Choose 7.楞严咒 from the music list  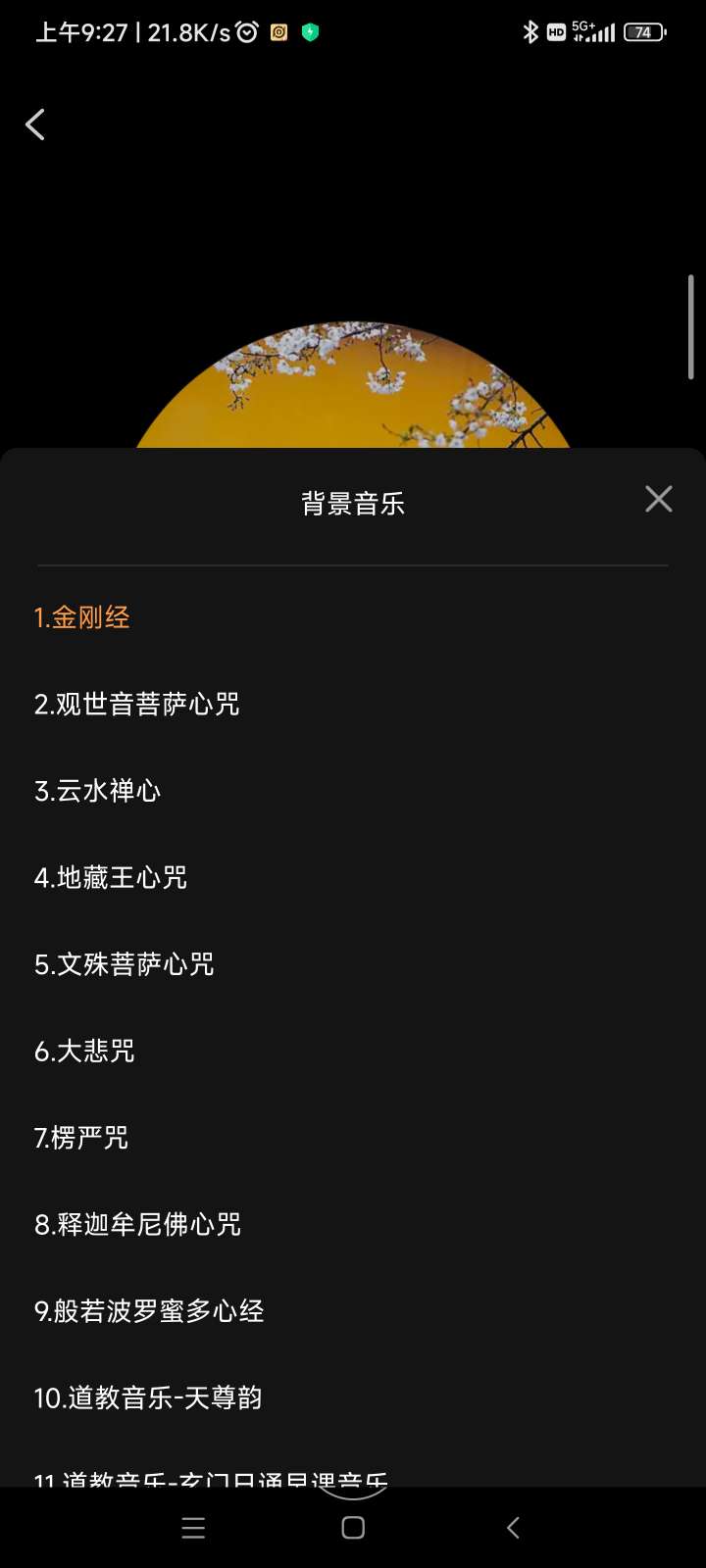(81, 1138)
